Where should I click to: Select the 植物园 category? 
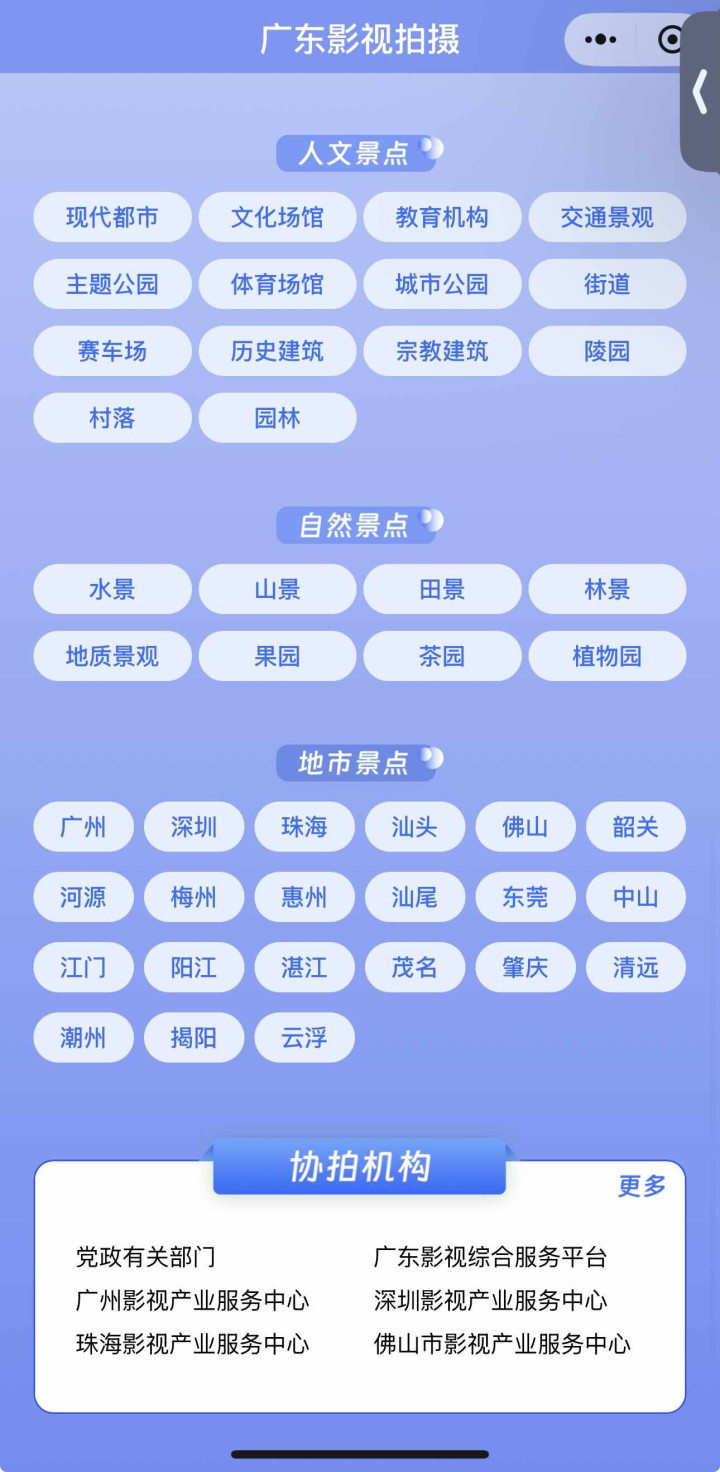607,657
